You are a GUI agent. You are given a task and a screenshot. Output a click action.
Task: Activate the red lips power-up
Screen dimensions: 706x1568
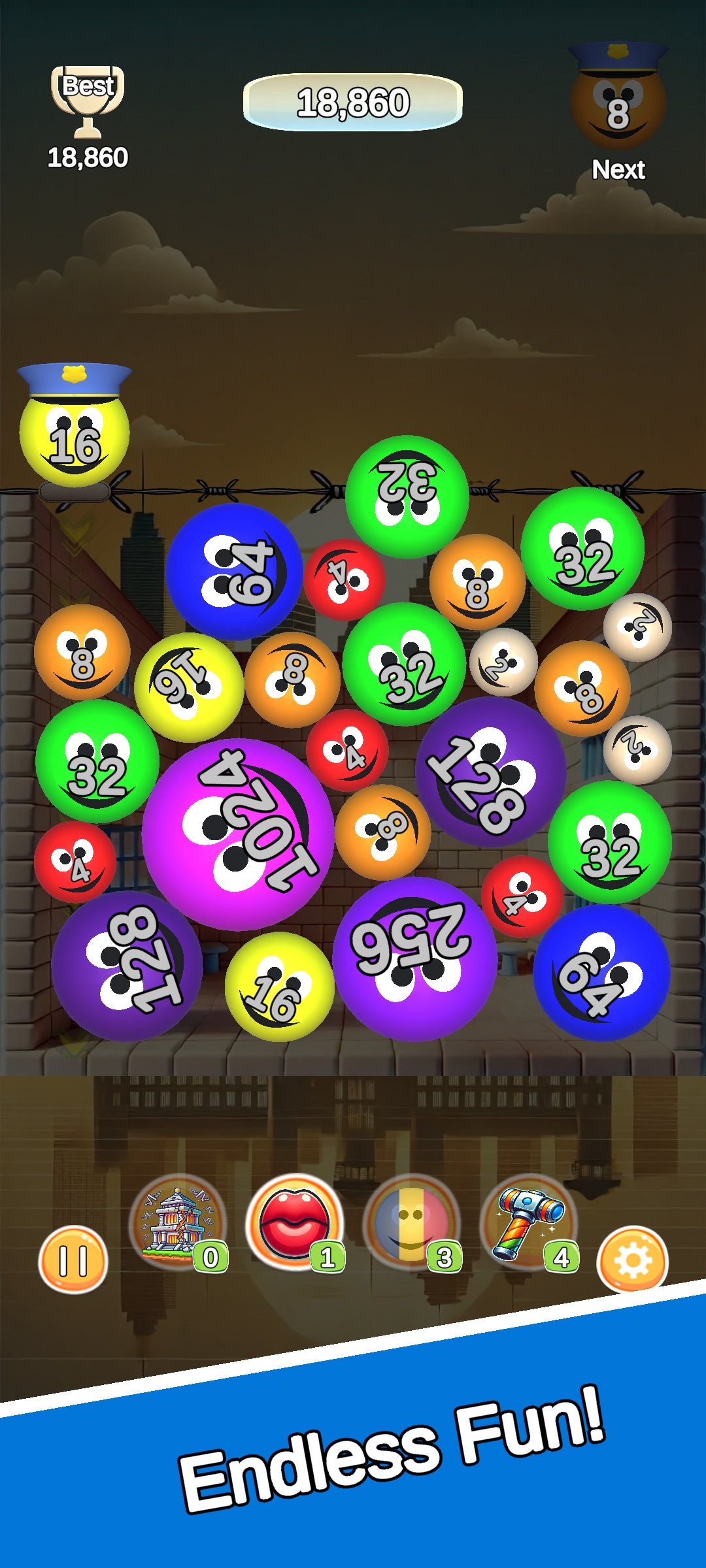(x=294, y=1222)
